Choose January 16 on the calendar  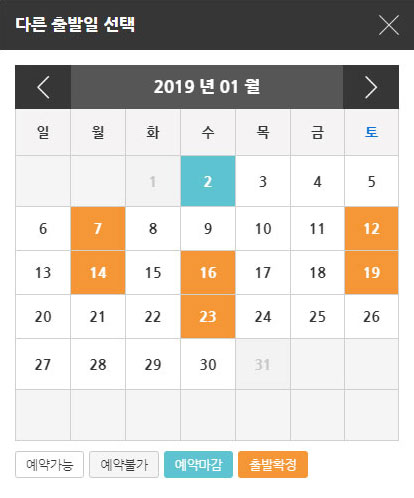(x=208, y=272)
